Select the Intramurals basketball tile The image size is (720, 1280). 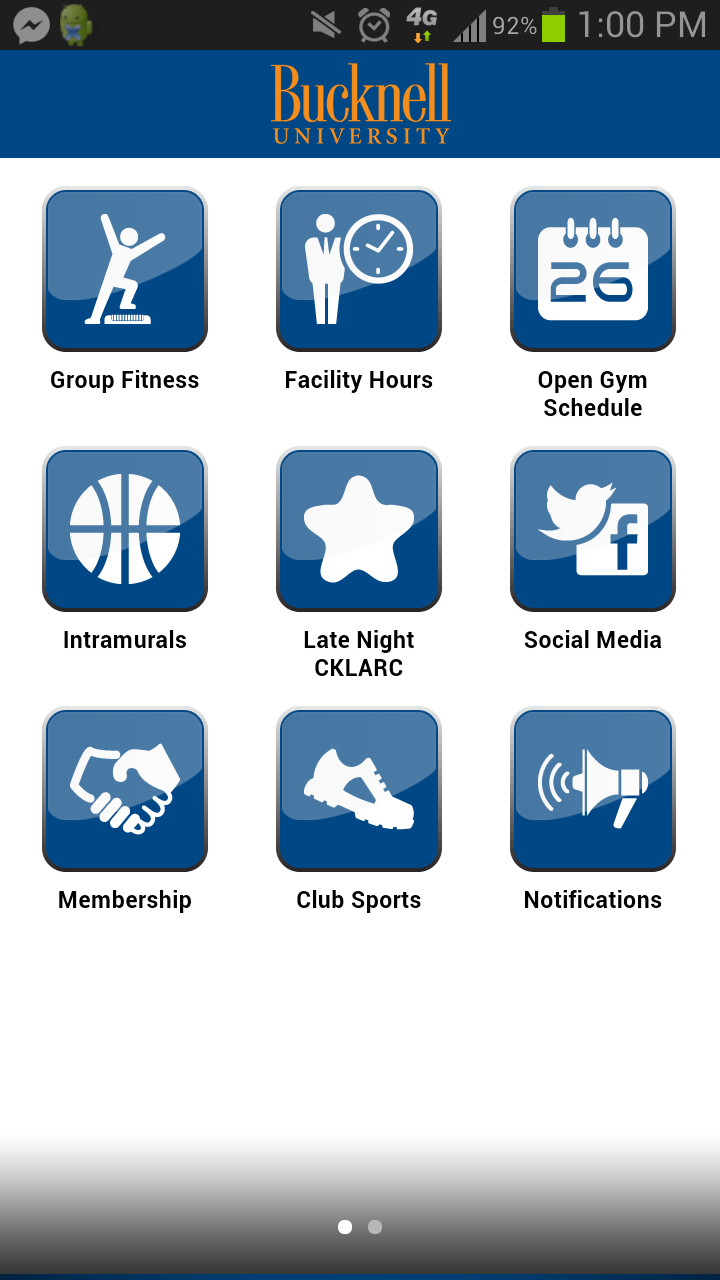point(125,529)
